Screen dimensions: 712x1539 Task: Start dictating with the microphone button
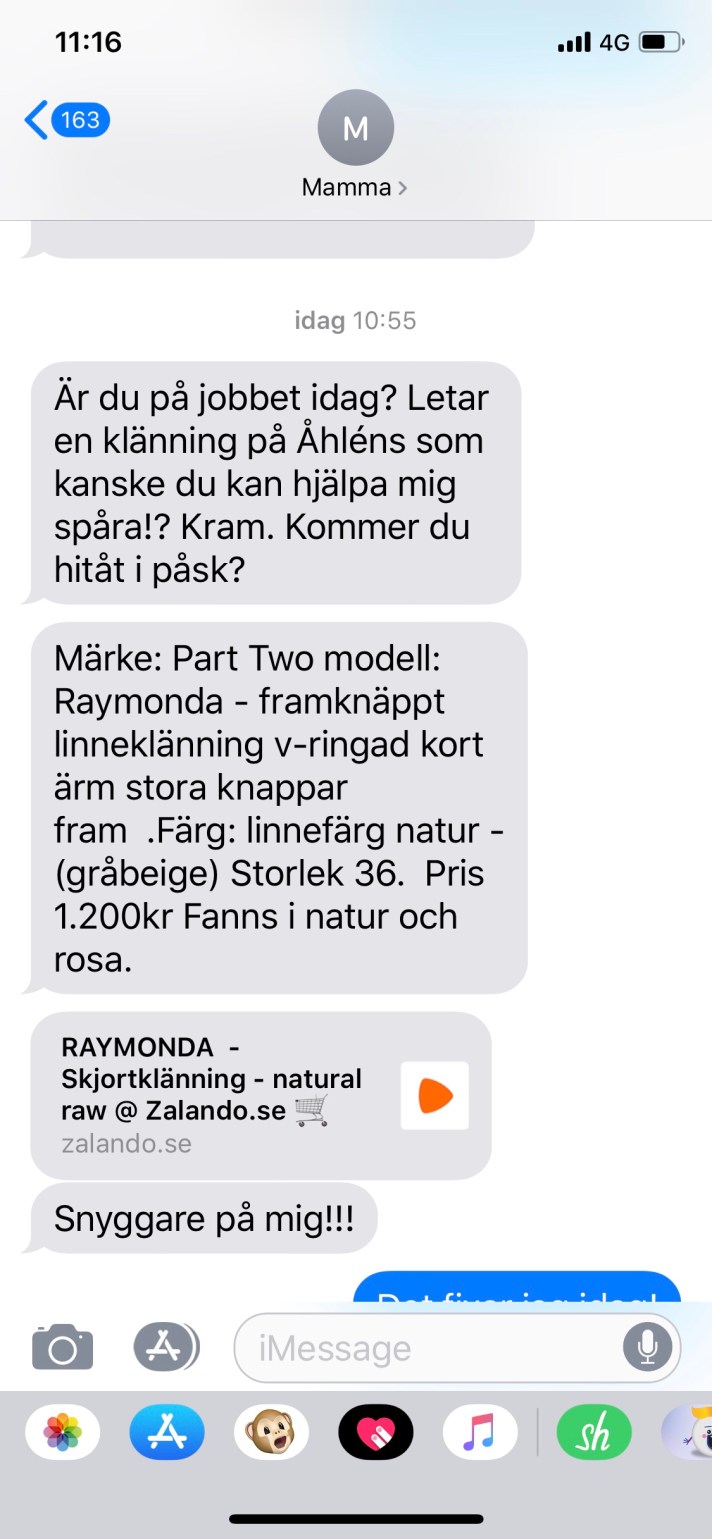click(647, 1347)
